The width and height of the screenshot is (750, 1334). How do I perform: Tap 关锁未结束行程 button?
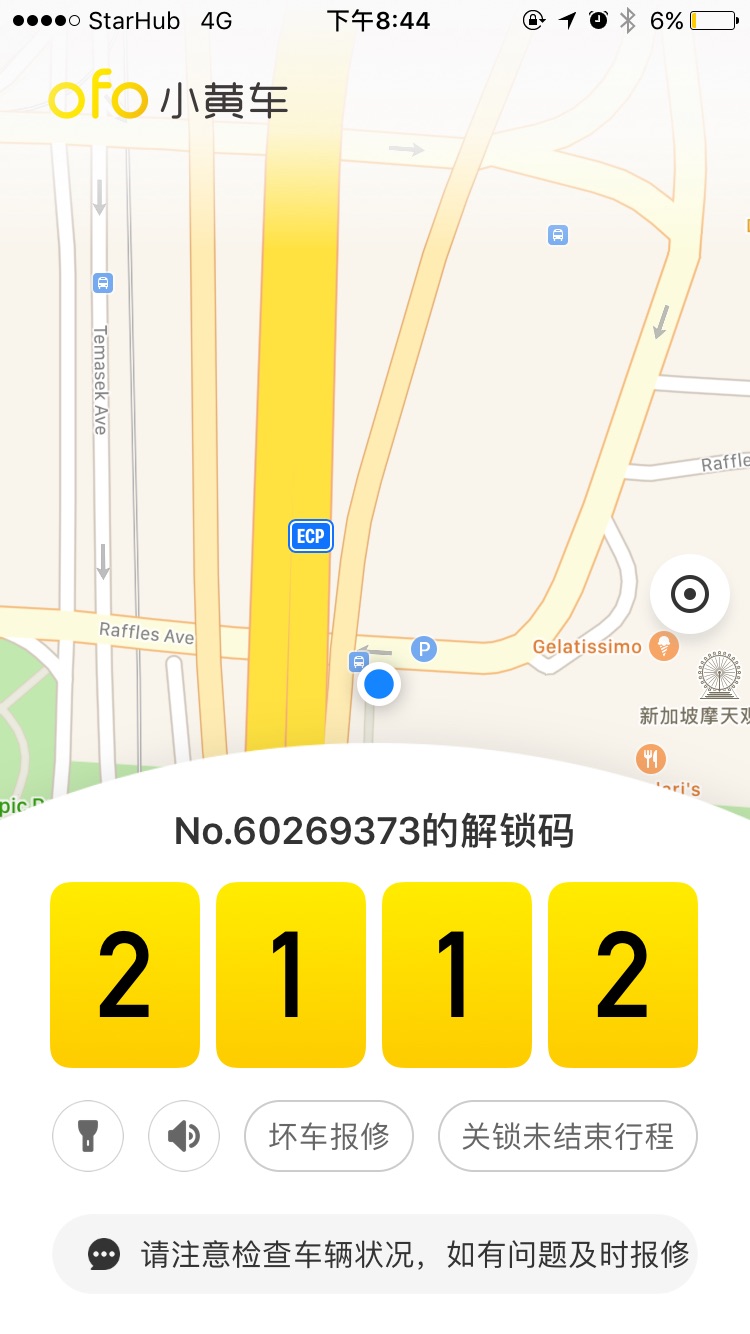click(x=567, y=1136)
